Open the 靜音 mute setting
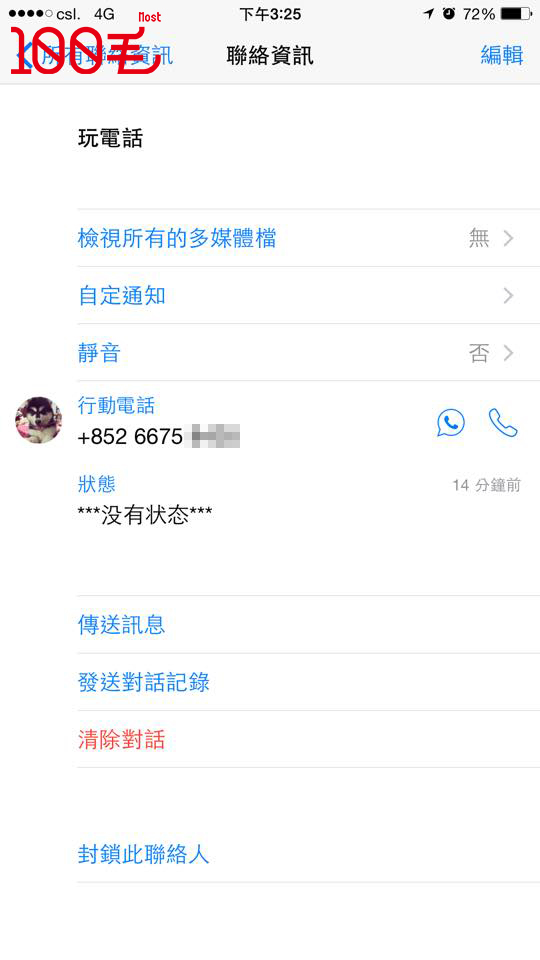This screenshot has height=960, width=540. click(309, 353)
